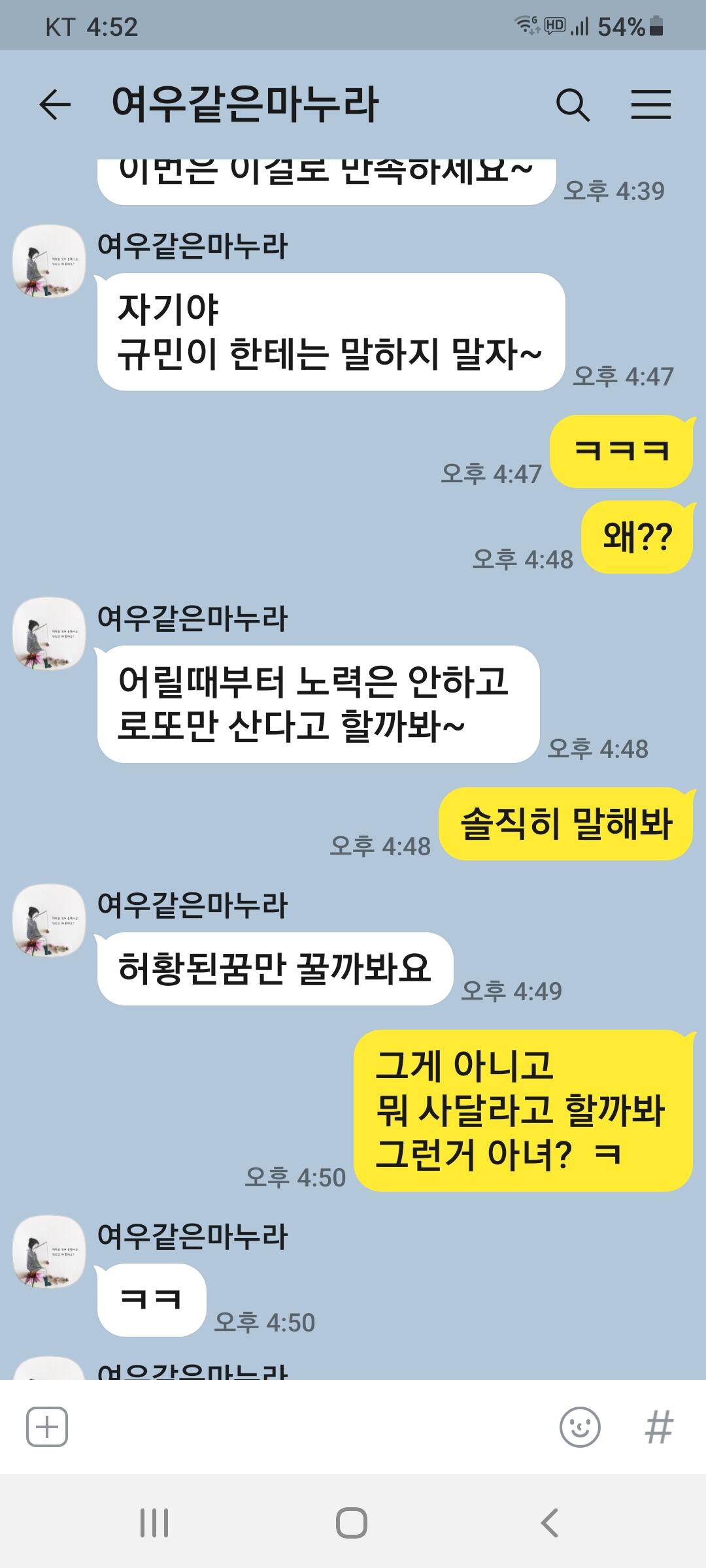Open sender's profile picture beside 자기야 message
The image size is (706, 1568).
49,261
